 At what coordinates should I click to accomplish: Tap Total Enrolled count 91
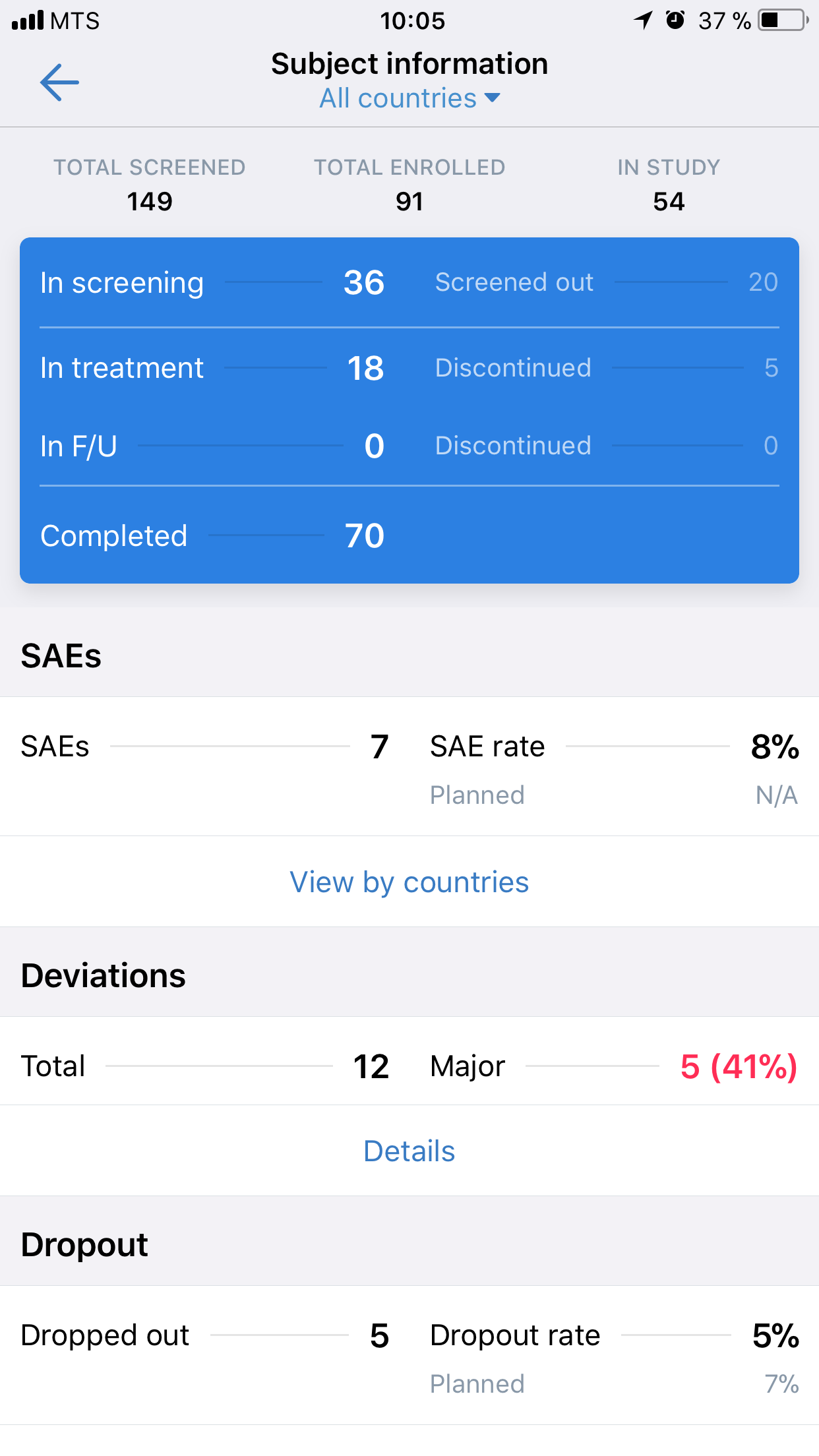coord(410,201)
